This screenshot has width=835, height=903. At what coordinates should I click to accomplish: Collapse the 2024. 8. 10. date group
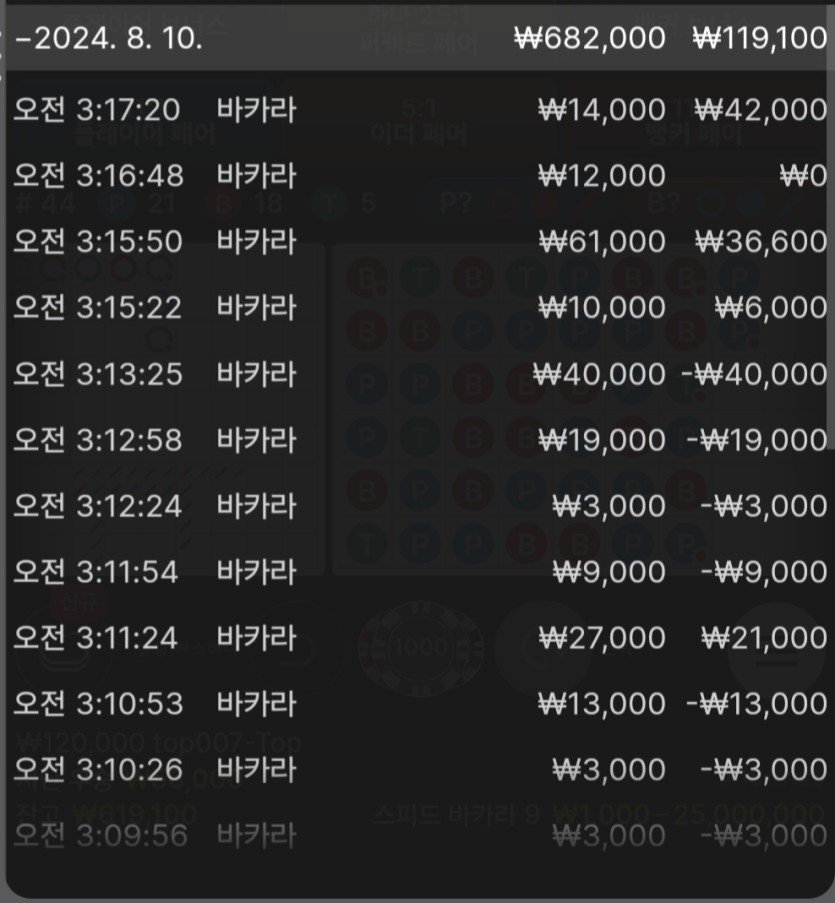pos(110,38)
